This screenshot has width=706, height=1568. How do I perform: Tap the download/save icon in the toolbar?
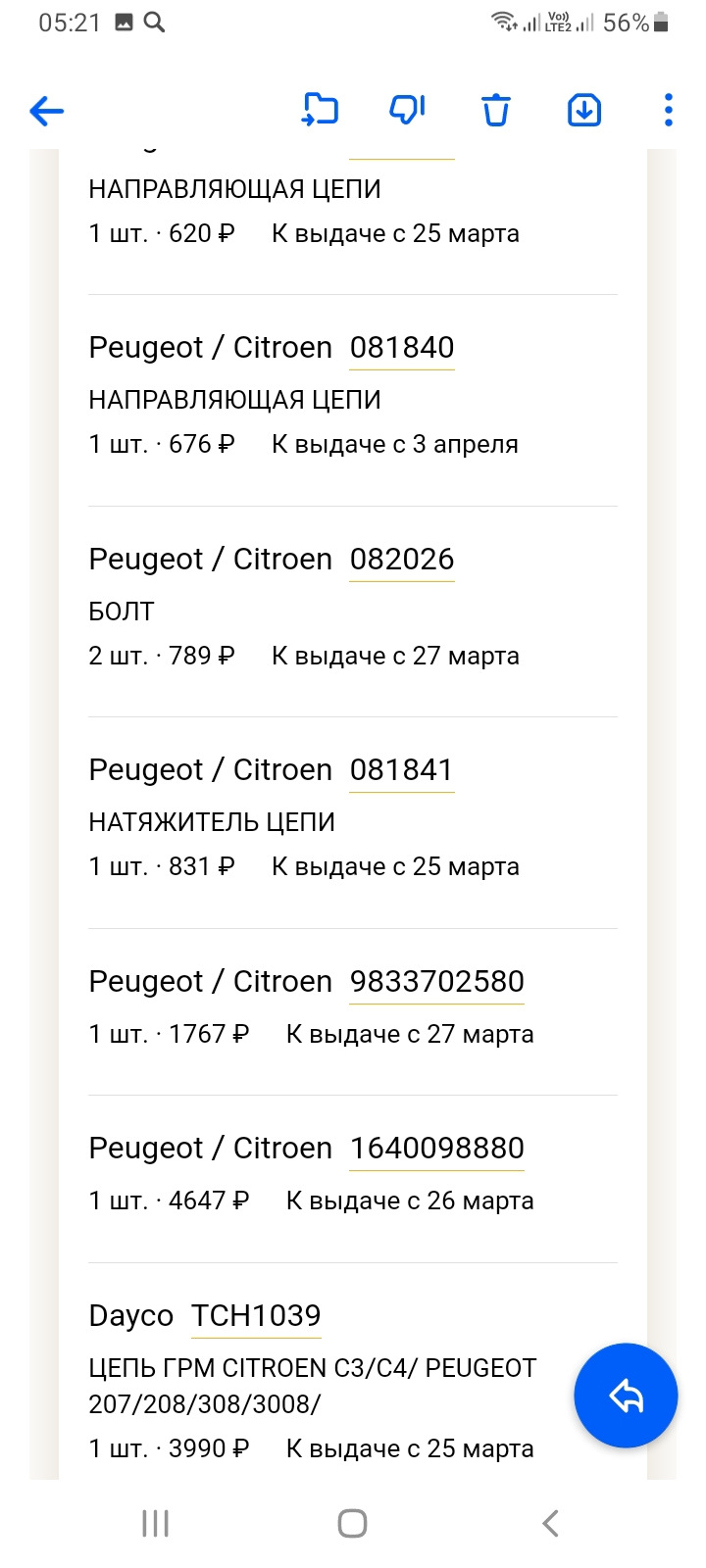(582, 110)
